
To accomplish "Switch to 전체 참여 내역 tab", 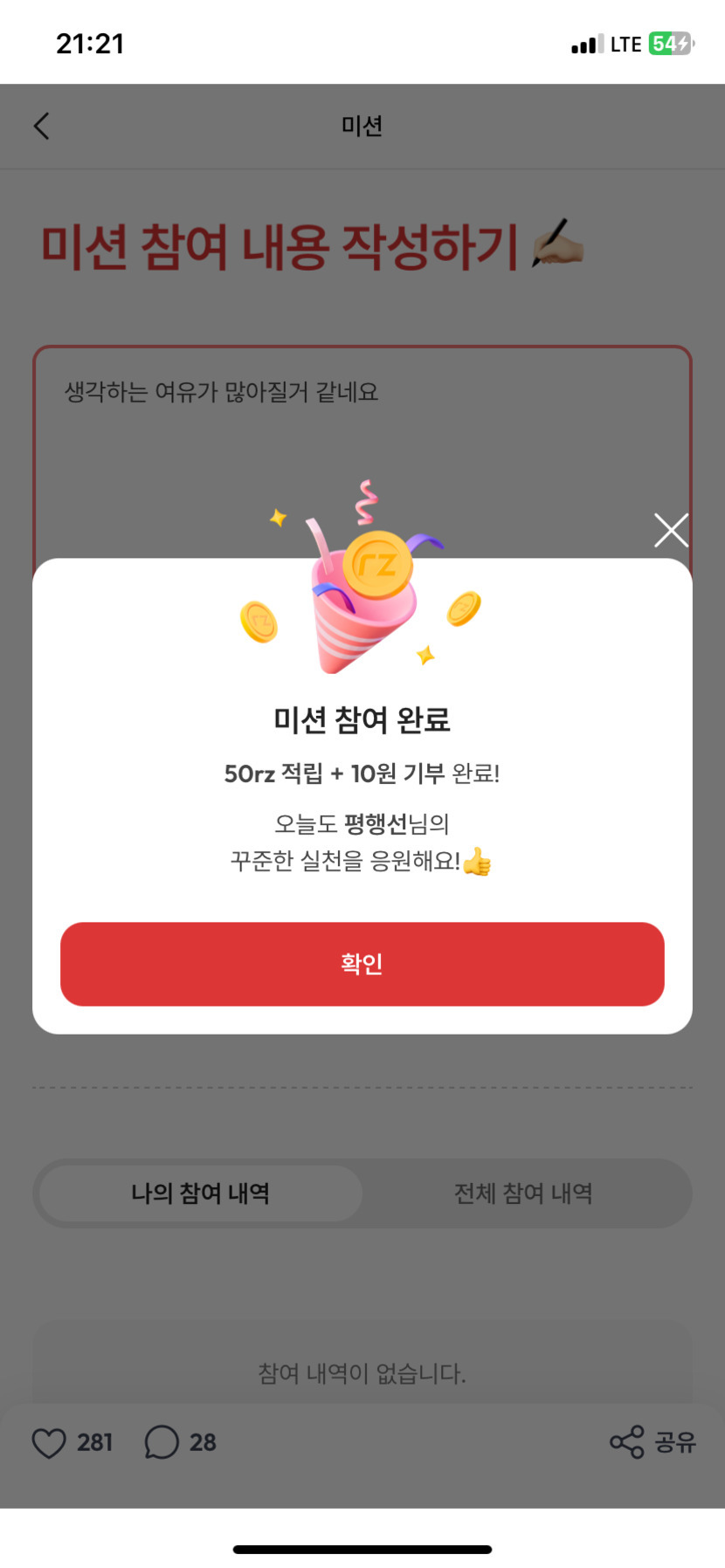I will (x=523, y=1193).
